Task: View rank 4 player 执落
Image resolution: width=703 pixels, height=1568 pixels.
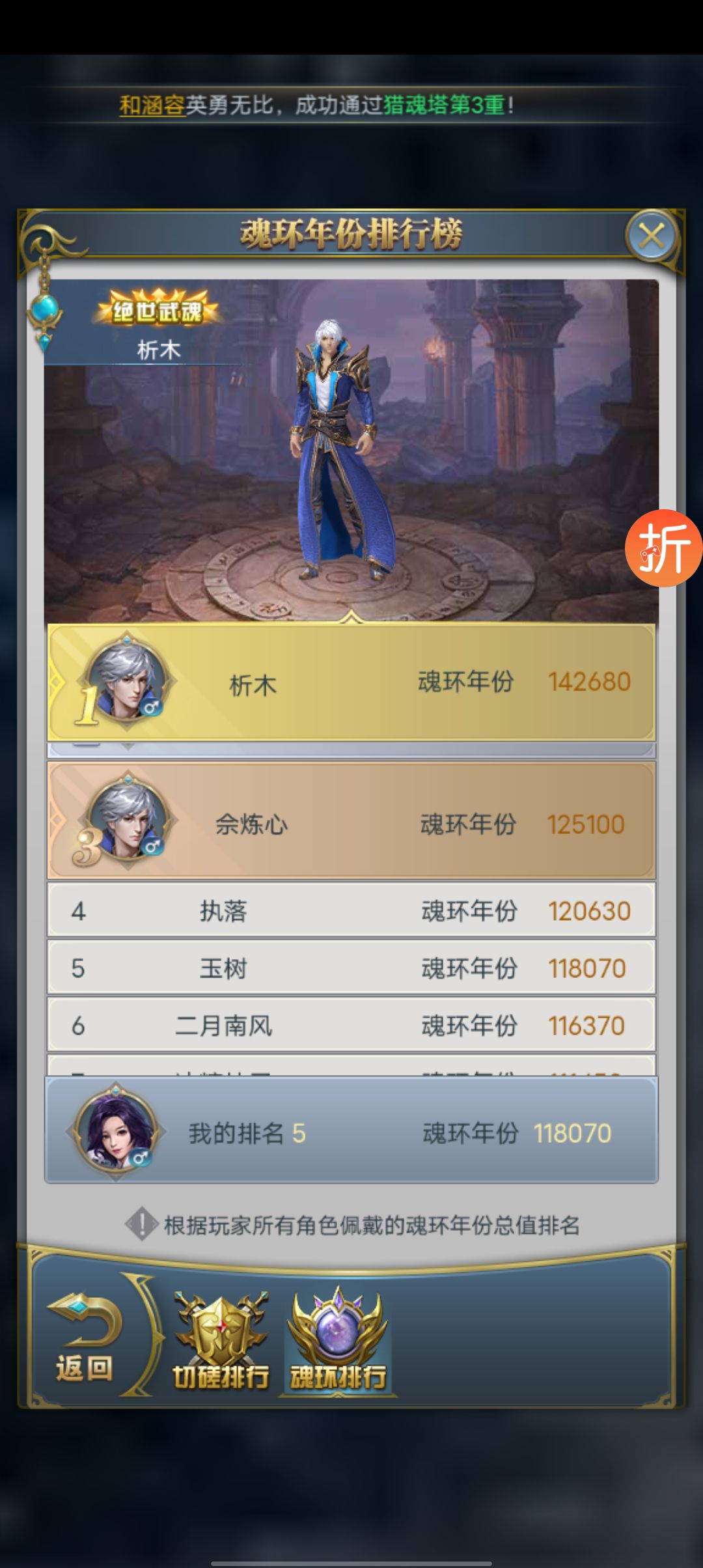Action: (351, 910)
